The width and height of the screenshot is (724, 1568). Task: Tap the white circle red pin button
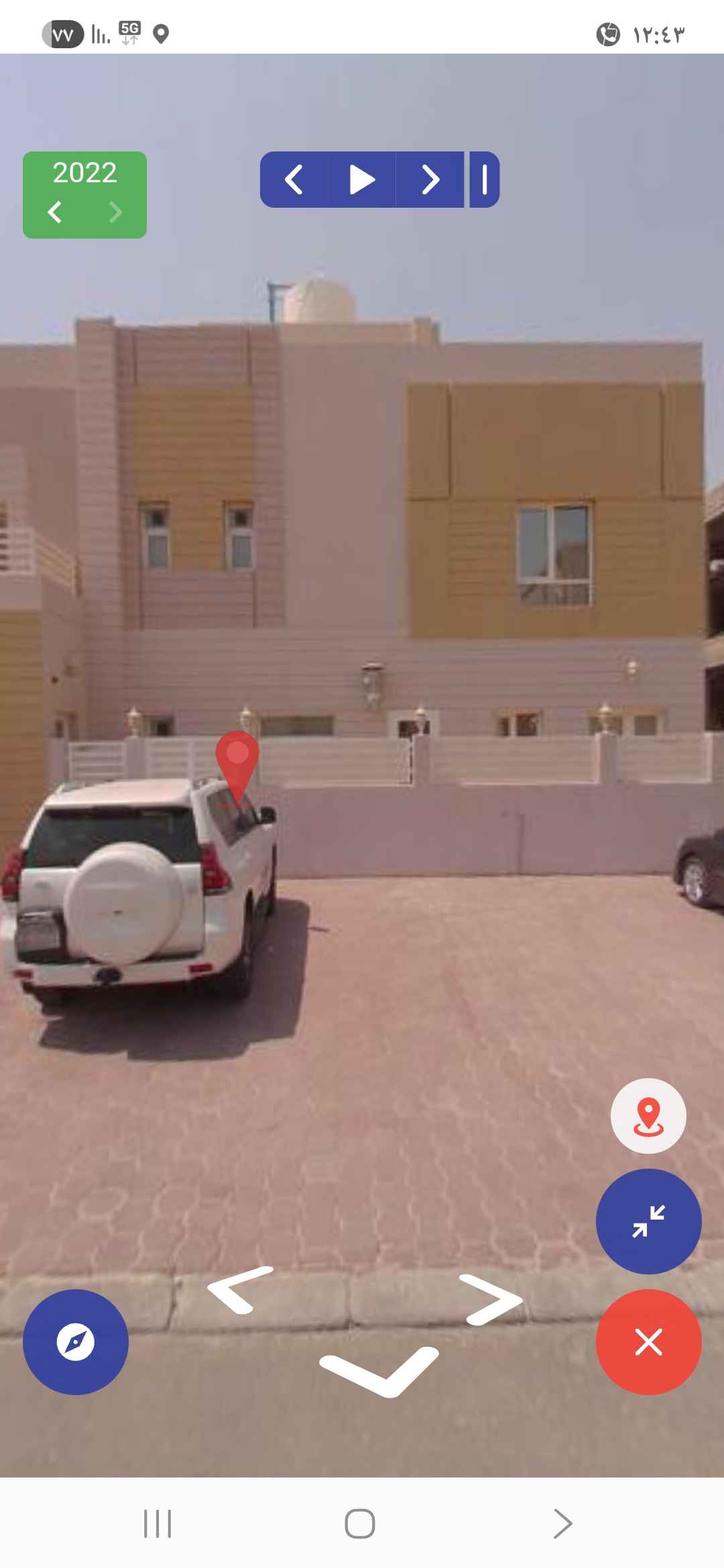(x=648, y=1114)
